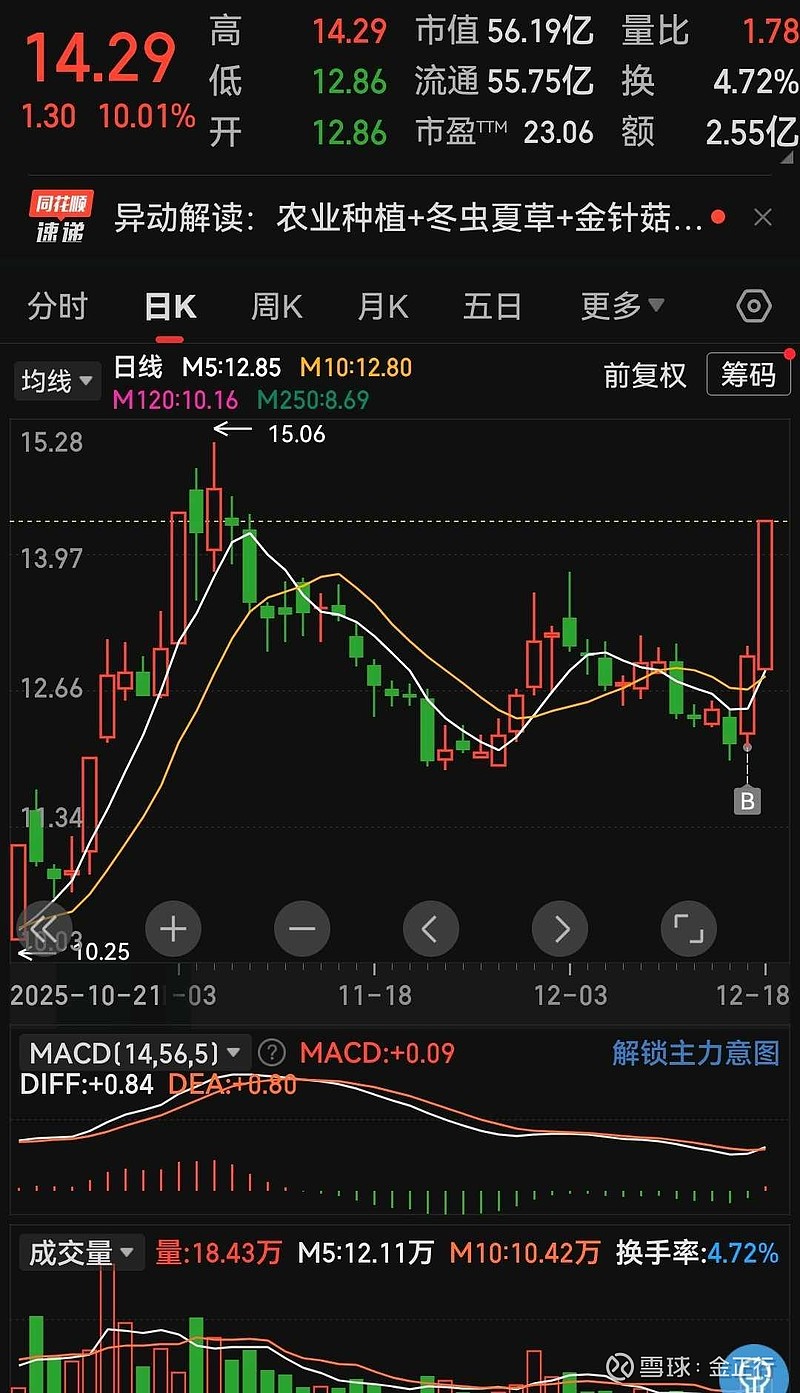This screenshot has height=1393, width=800.
Task: Select the 周K weekly chart tab
Action: (x=276, y=306)
